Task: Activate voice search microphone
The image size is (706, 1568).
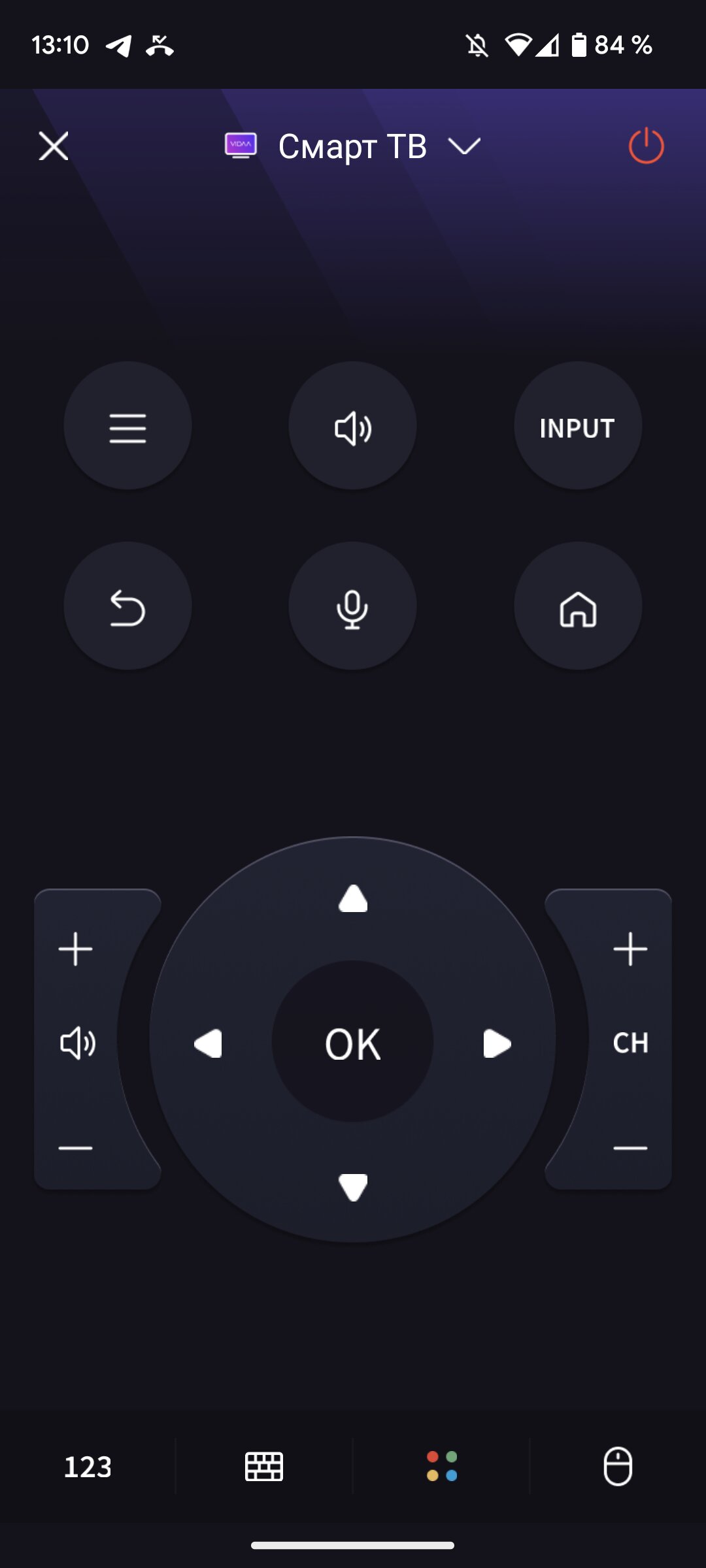Action: [x=352, y=606]
